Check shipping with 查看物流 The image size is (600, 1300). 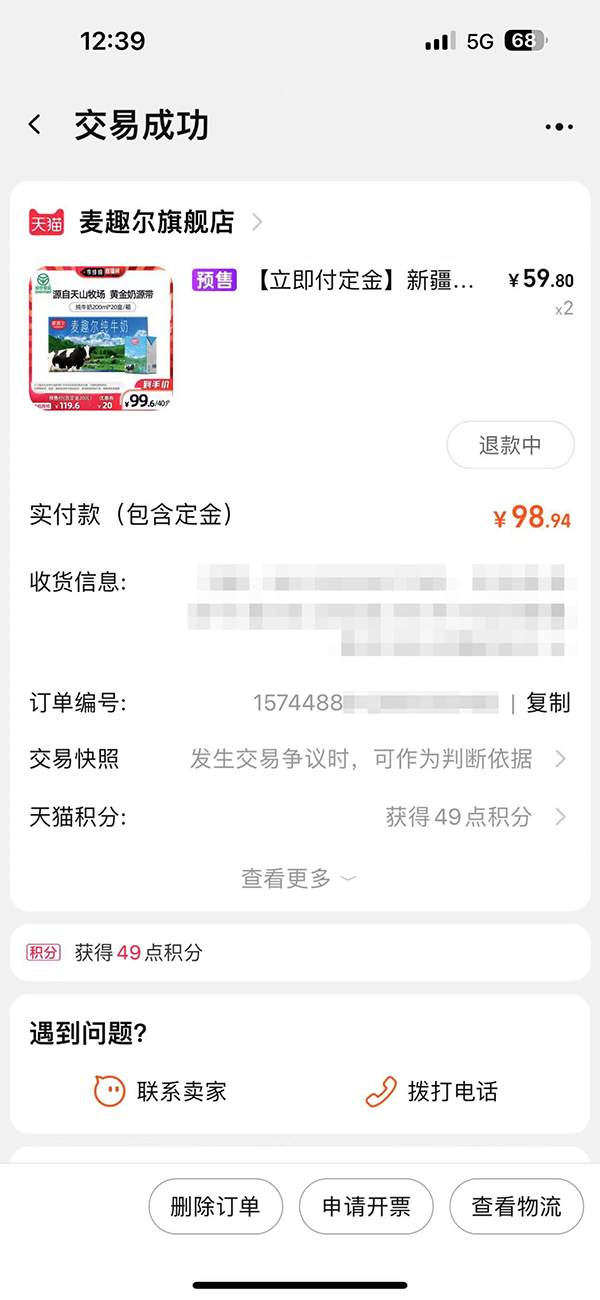516,1206
